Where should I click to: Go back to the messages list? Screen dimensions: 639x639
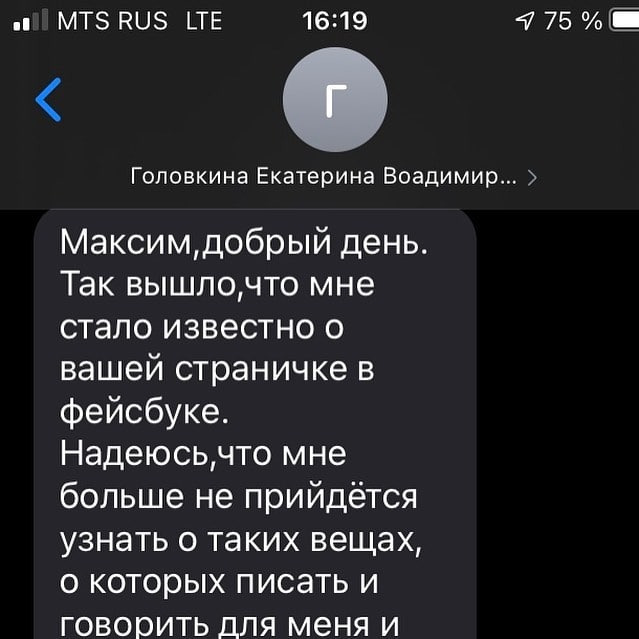[48, 99]
